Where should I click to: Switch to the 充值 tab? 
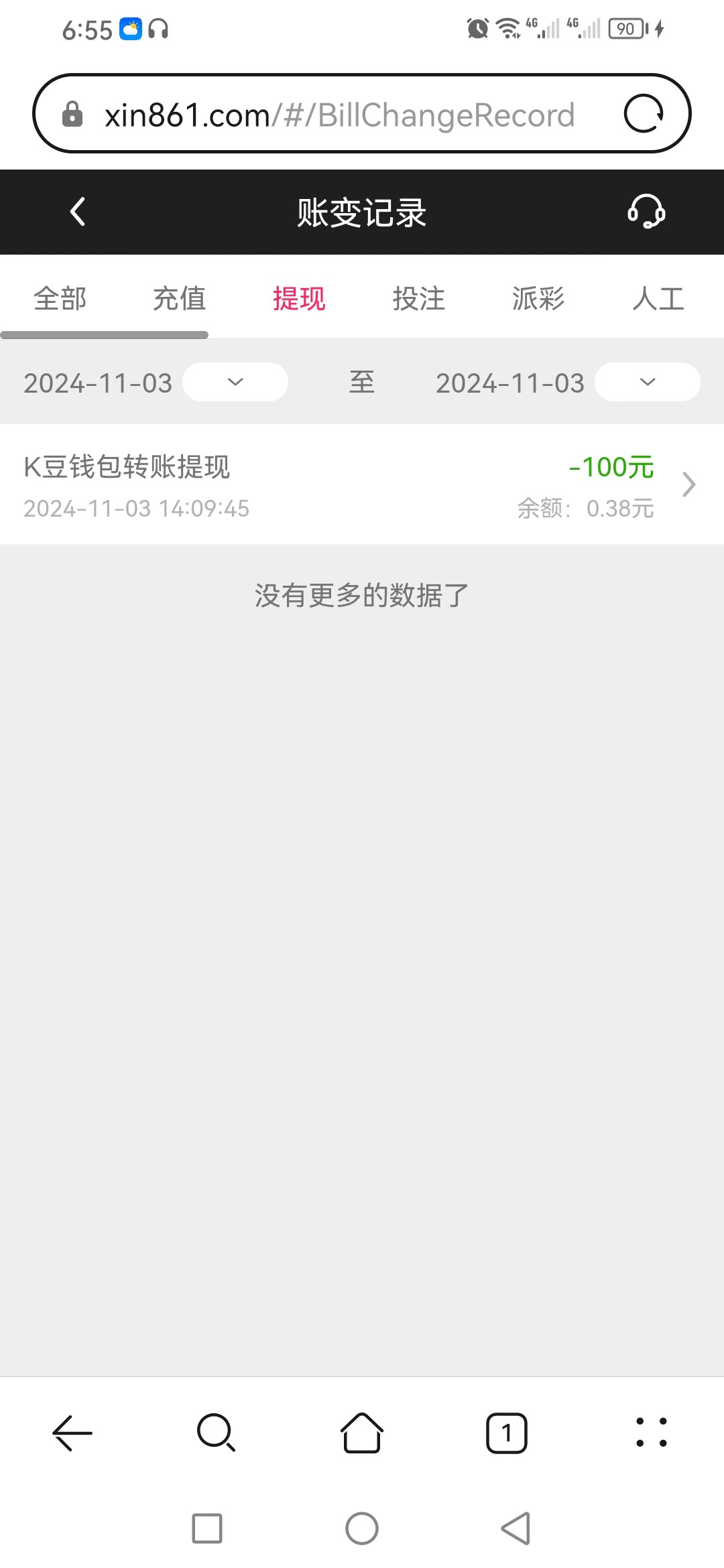[180, 299]
